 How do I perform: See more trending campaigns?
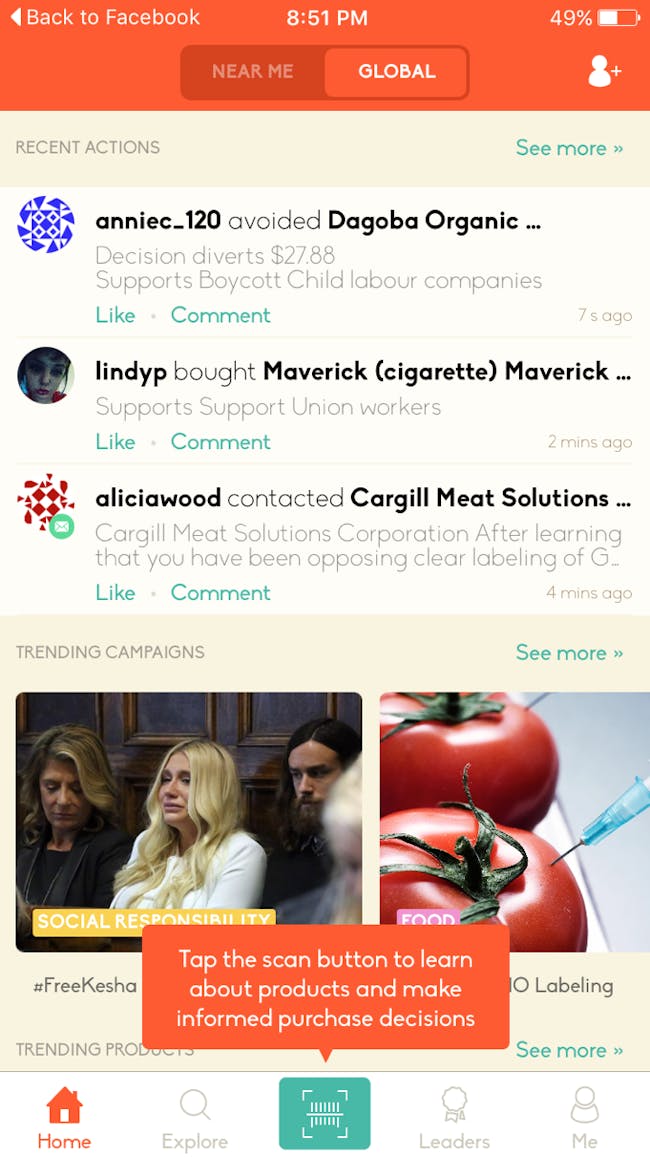pyautogui.click(x=569, y=653)
